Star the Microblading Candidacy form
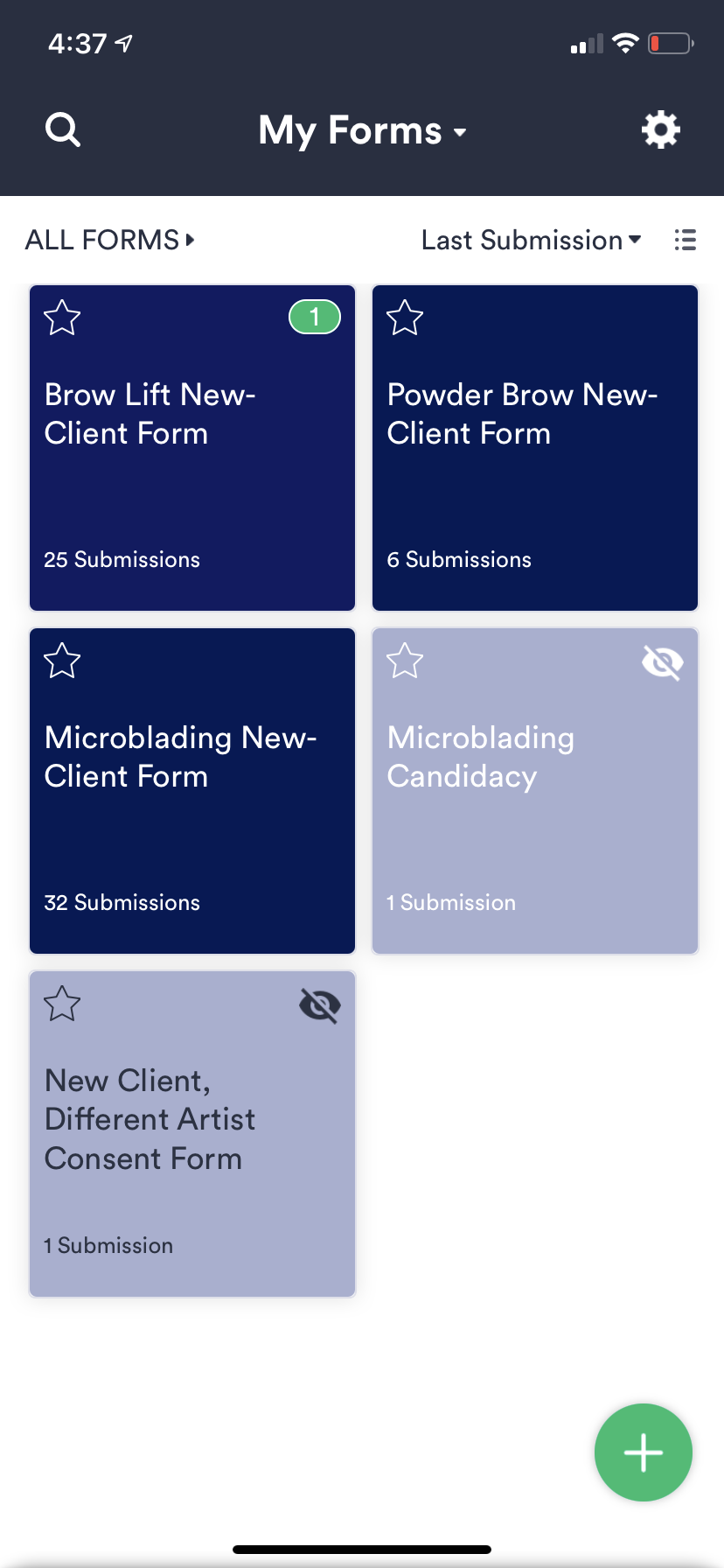The width and height of the screenshot is (724, 1568). point(405,661)
